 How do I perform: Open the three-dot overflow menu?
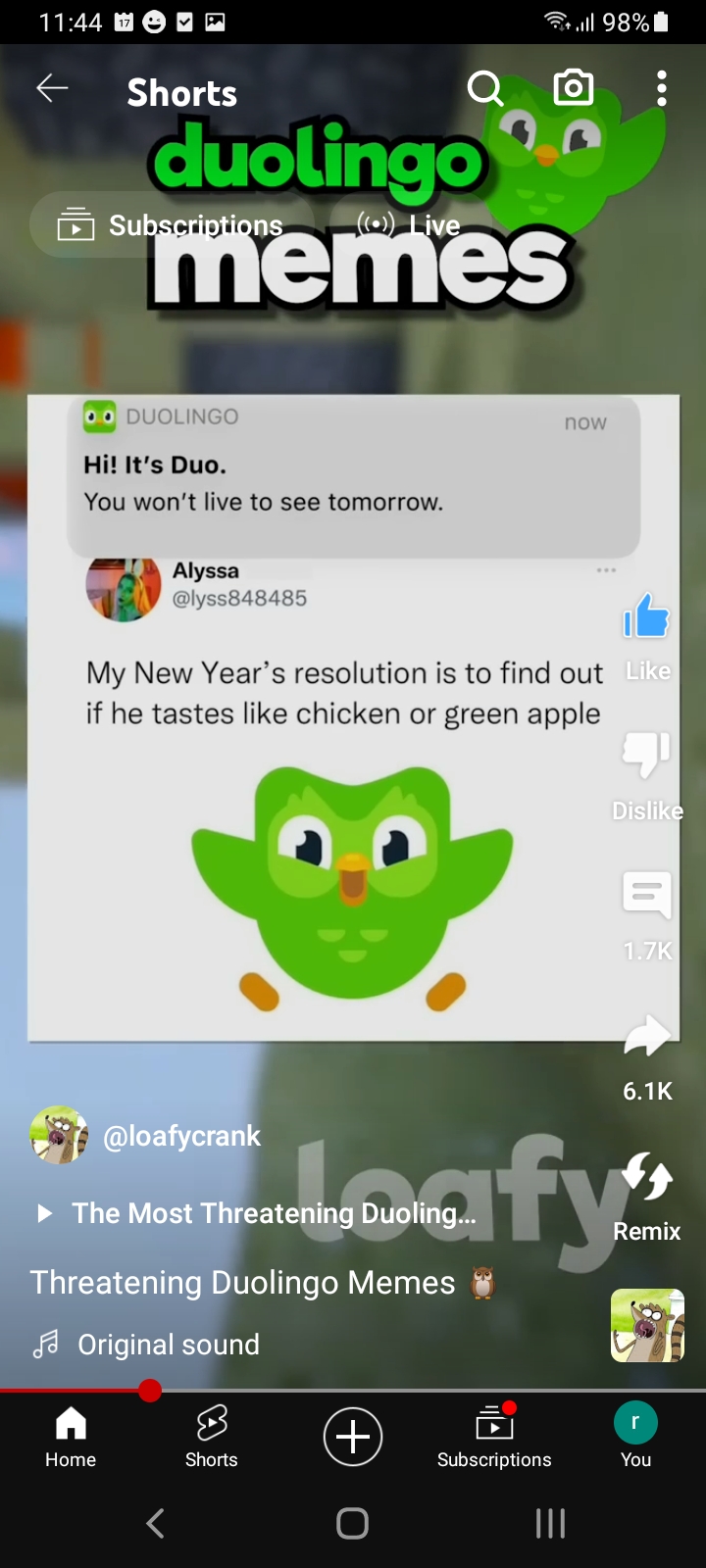662,88
